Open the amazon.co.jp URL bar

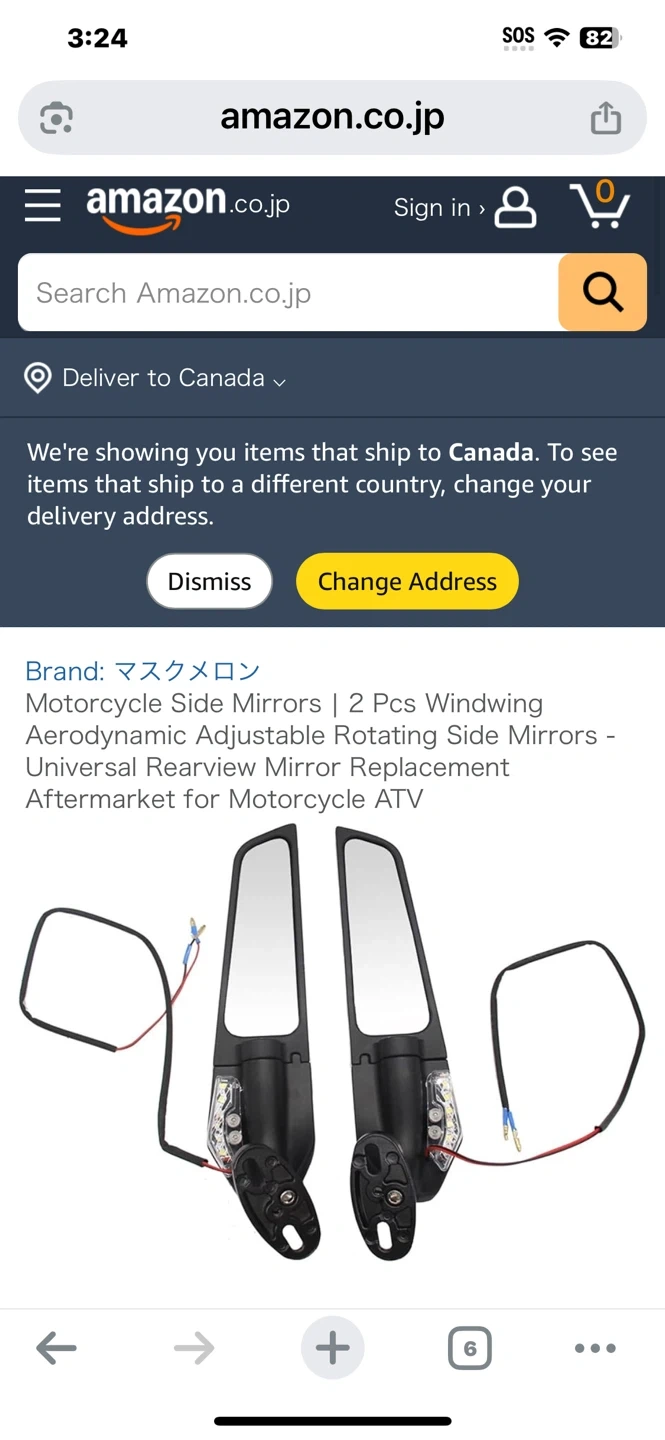(x=332, y=118)
